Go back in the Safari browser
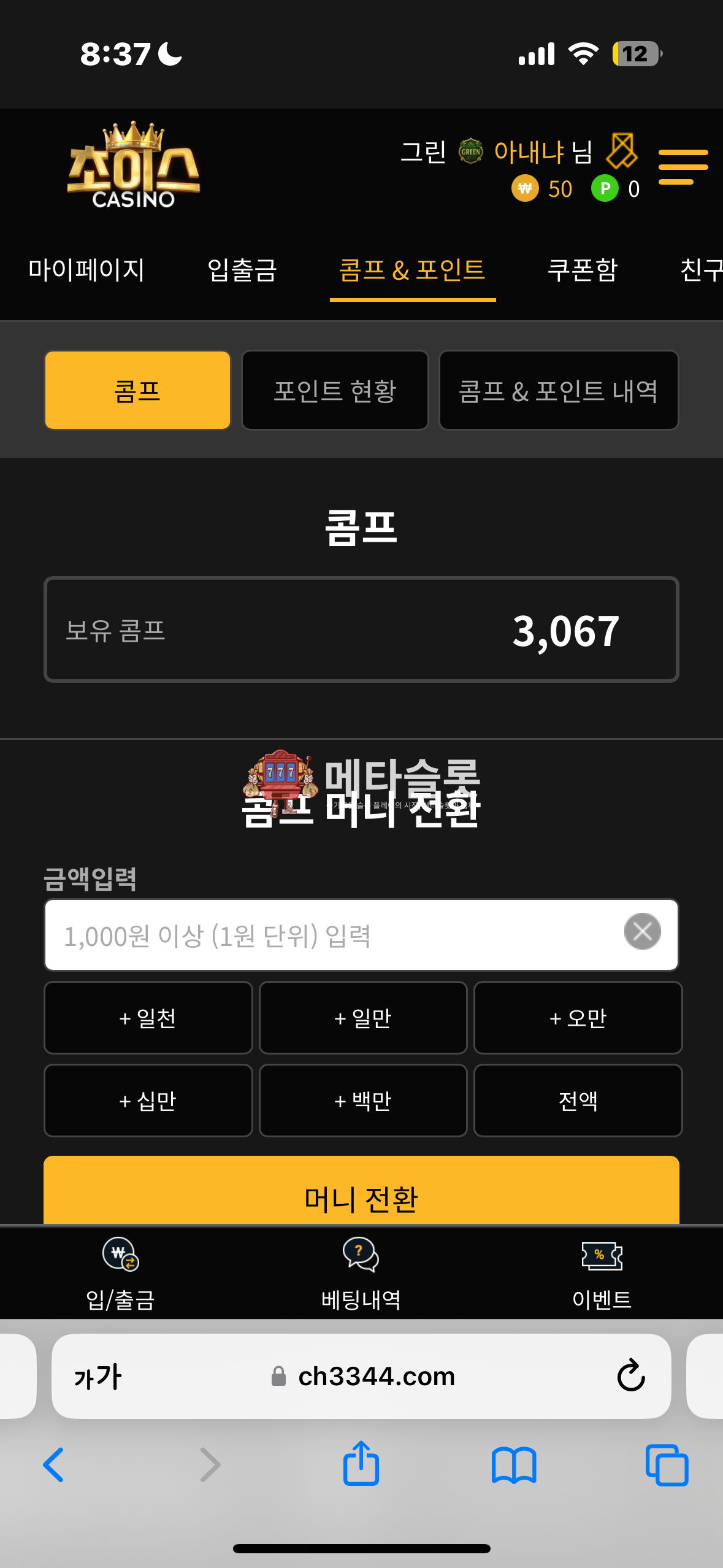The image size is (723, 1568). click(54, 1465)
